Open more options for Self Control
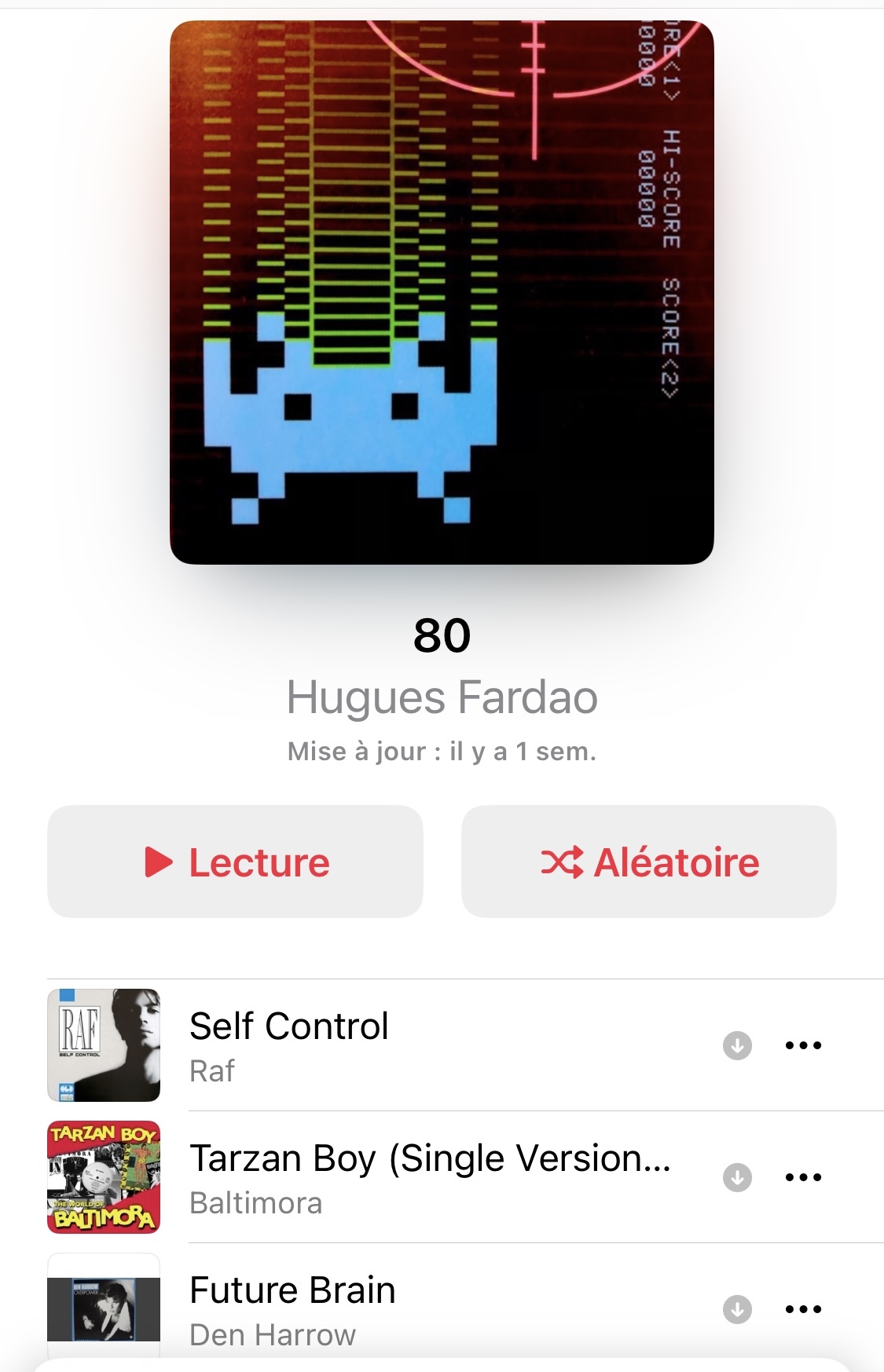 click(803, 1045)
